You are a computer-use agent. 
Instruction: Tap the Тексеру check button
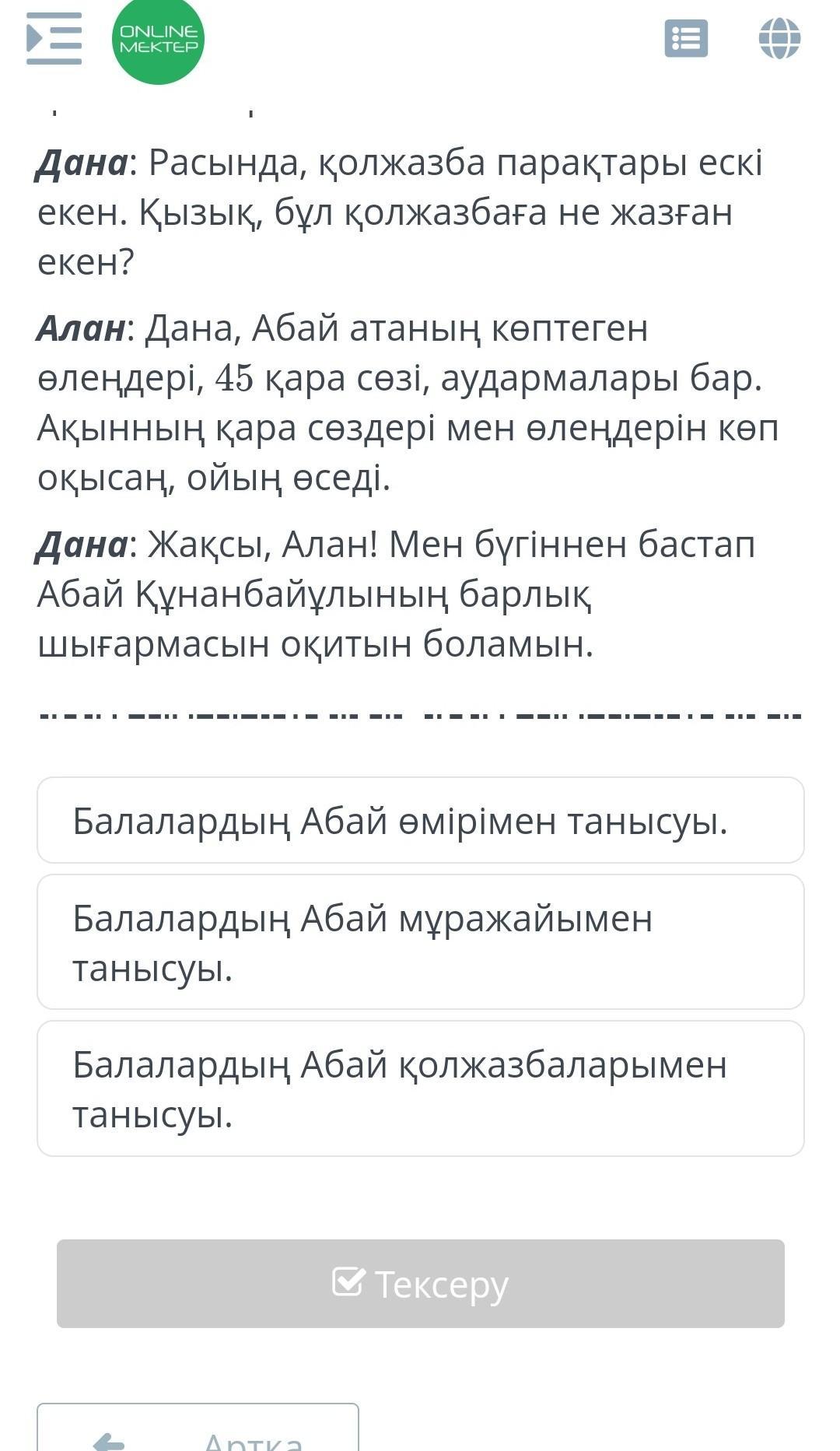tap(420, 1284)
